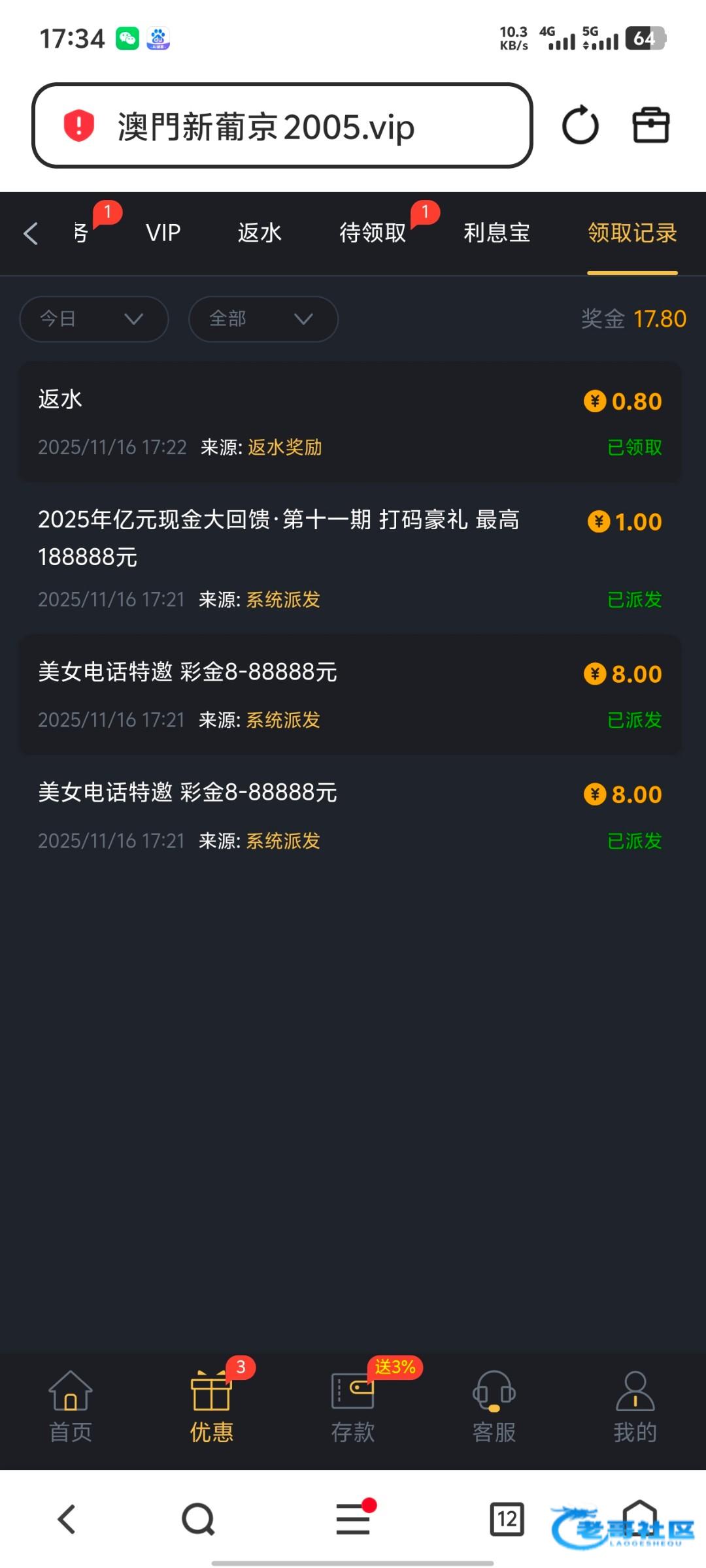Switch to the 返水 tab
Image resolution: width=706 pixels, height=1568 pixels.
[x=260, y=233]
